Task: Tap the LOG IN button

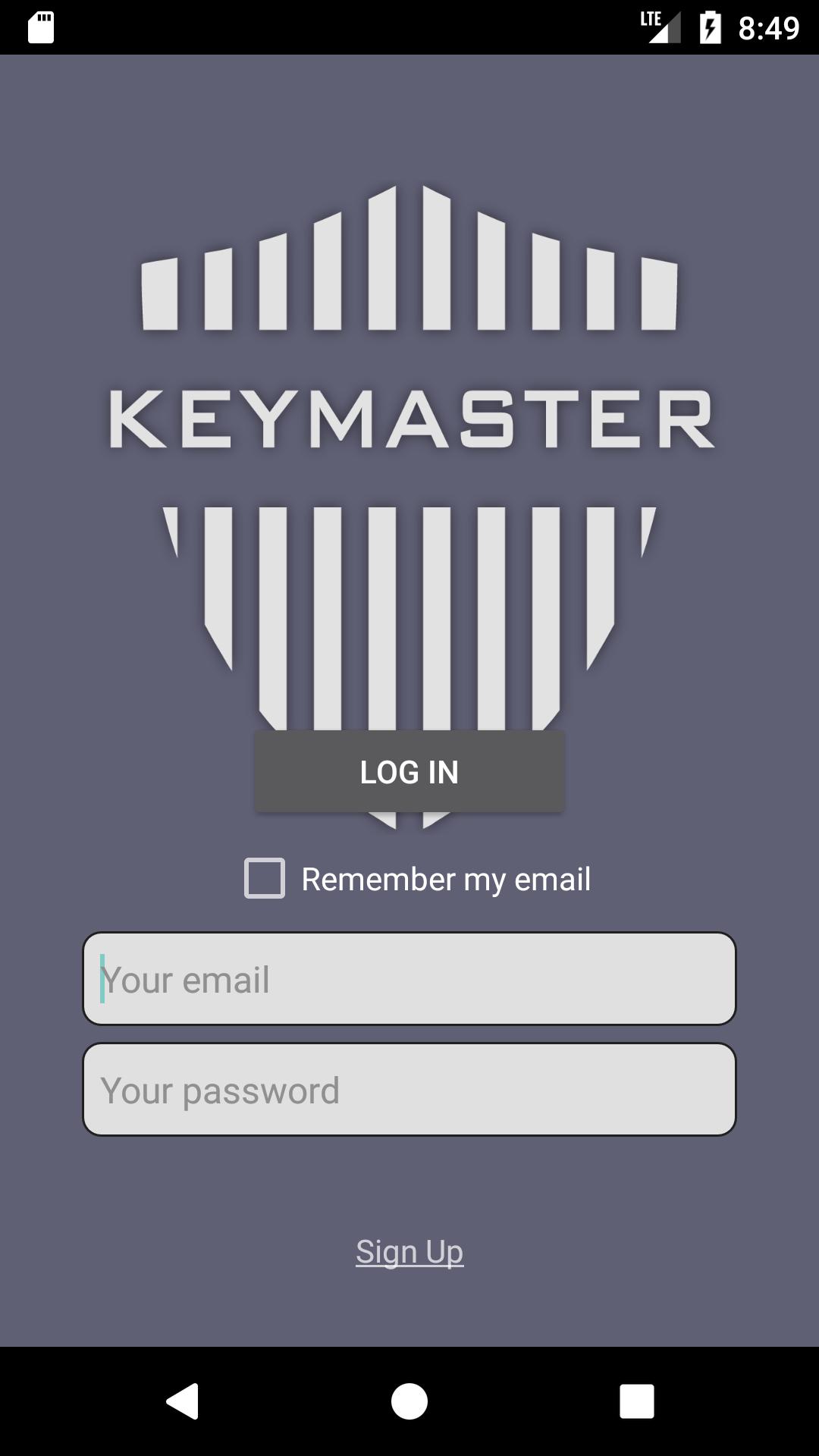Action: (409, 771)
